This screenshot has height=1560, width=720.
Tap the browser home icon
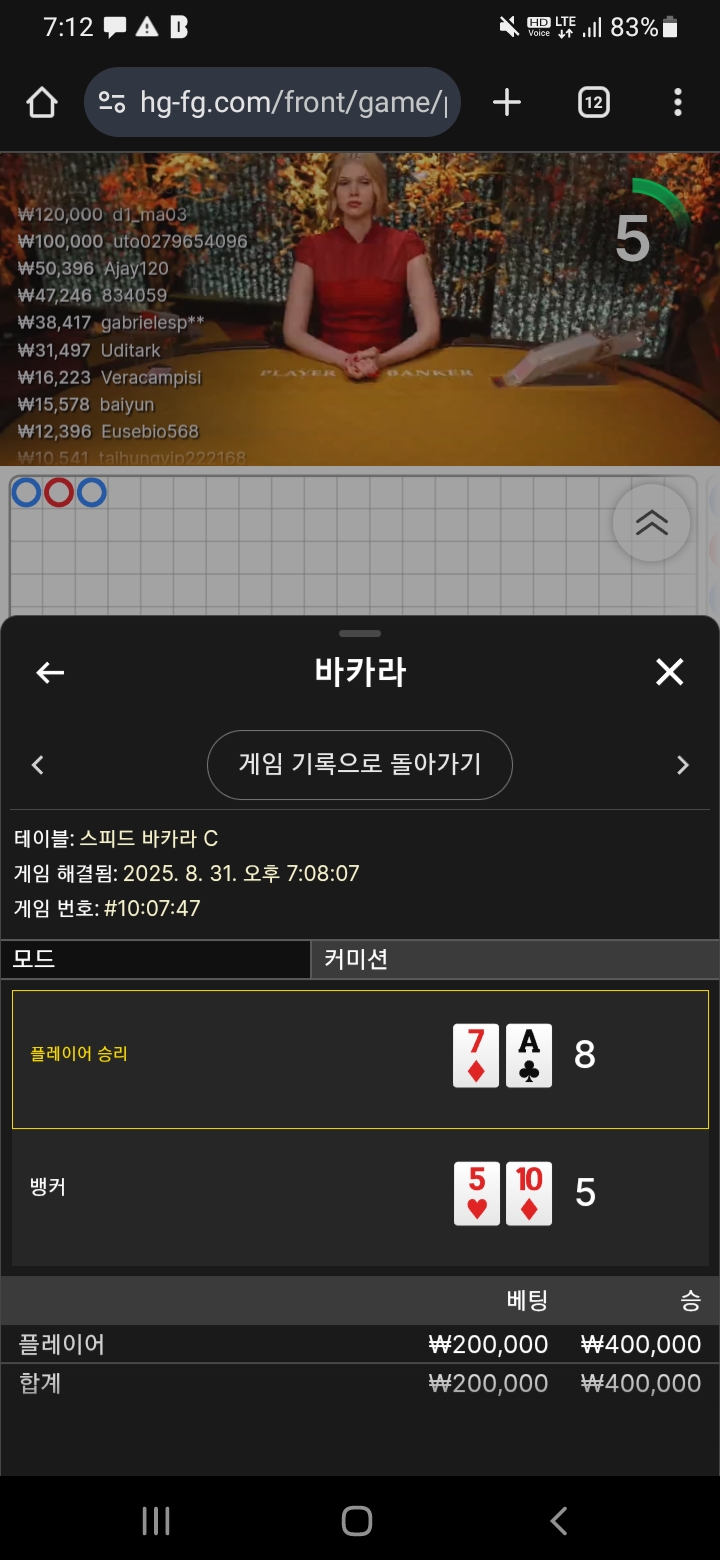click(x=42, y=102)
